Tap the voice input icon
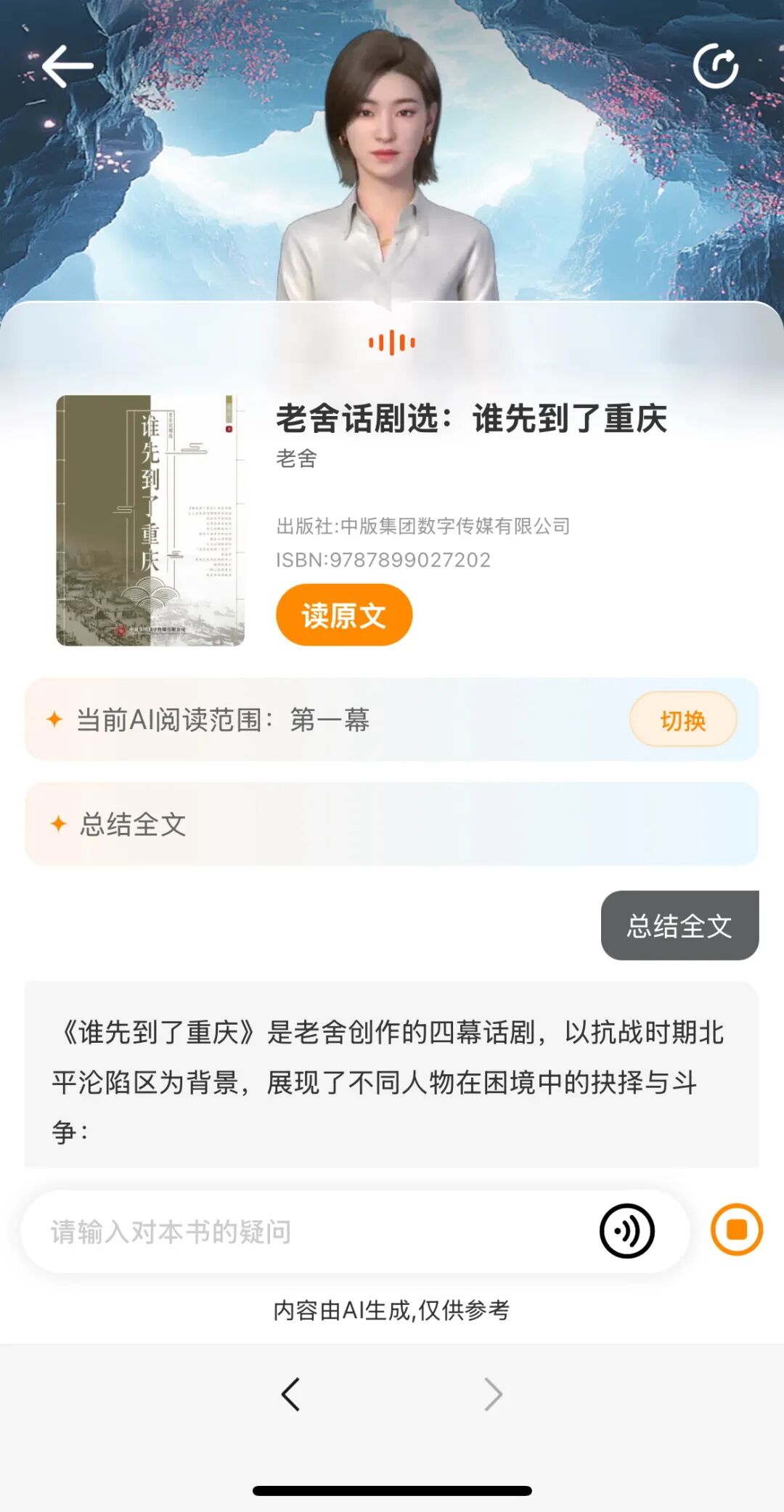The height and width of the screenshot is (1512, 784). point(626,1232)
